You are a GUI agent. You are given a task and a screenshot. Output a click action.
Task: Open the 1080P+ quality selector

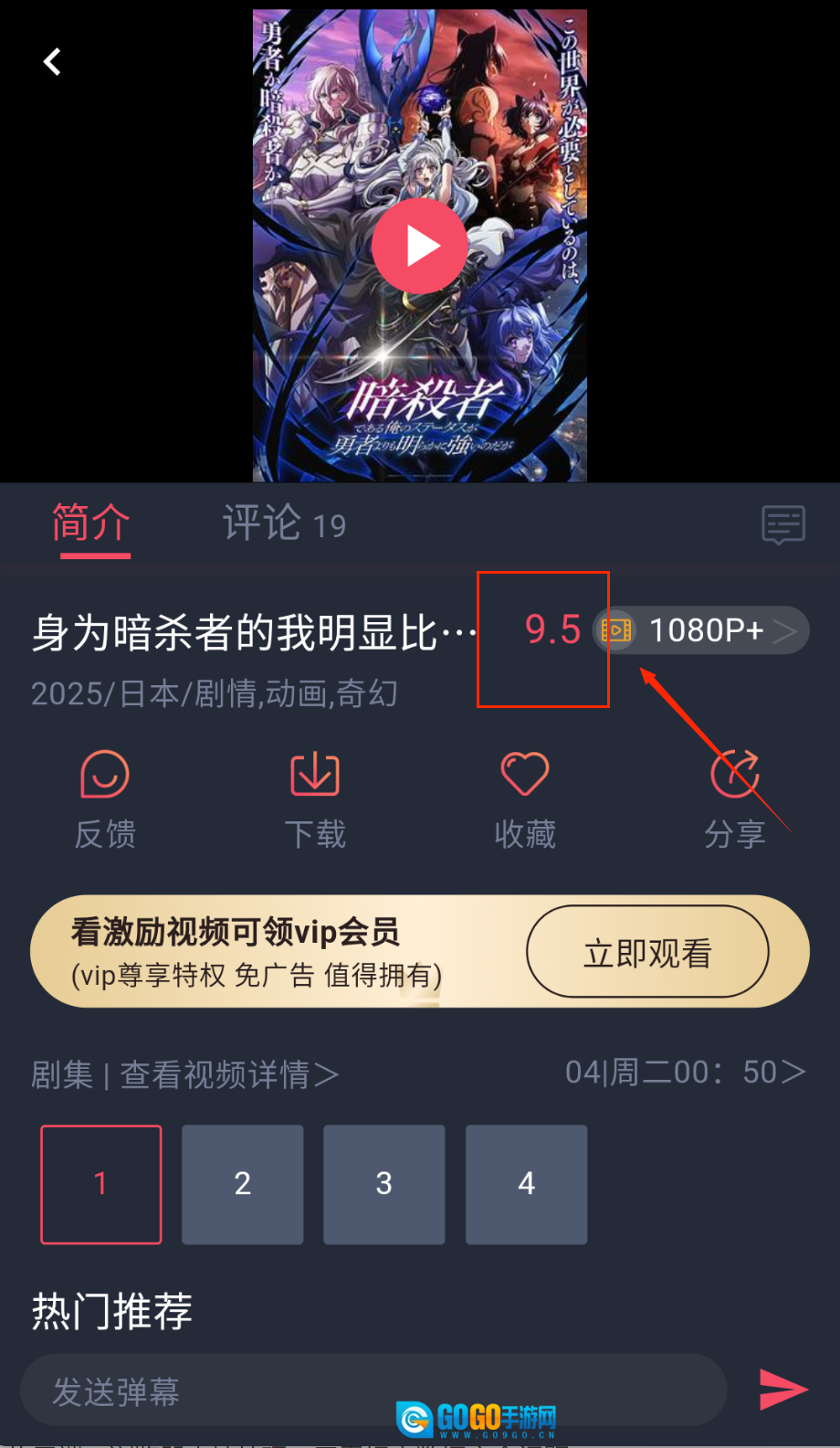[701, 630]
